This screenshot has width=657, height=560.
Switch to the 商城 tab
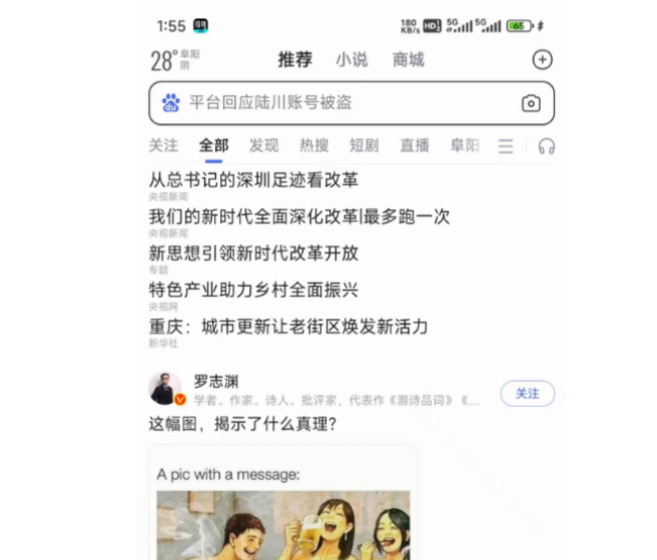click(408, 60)
